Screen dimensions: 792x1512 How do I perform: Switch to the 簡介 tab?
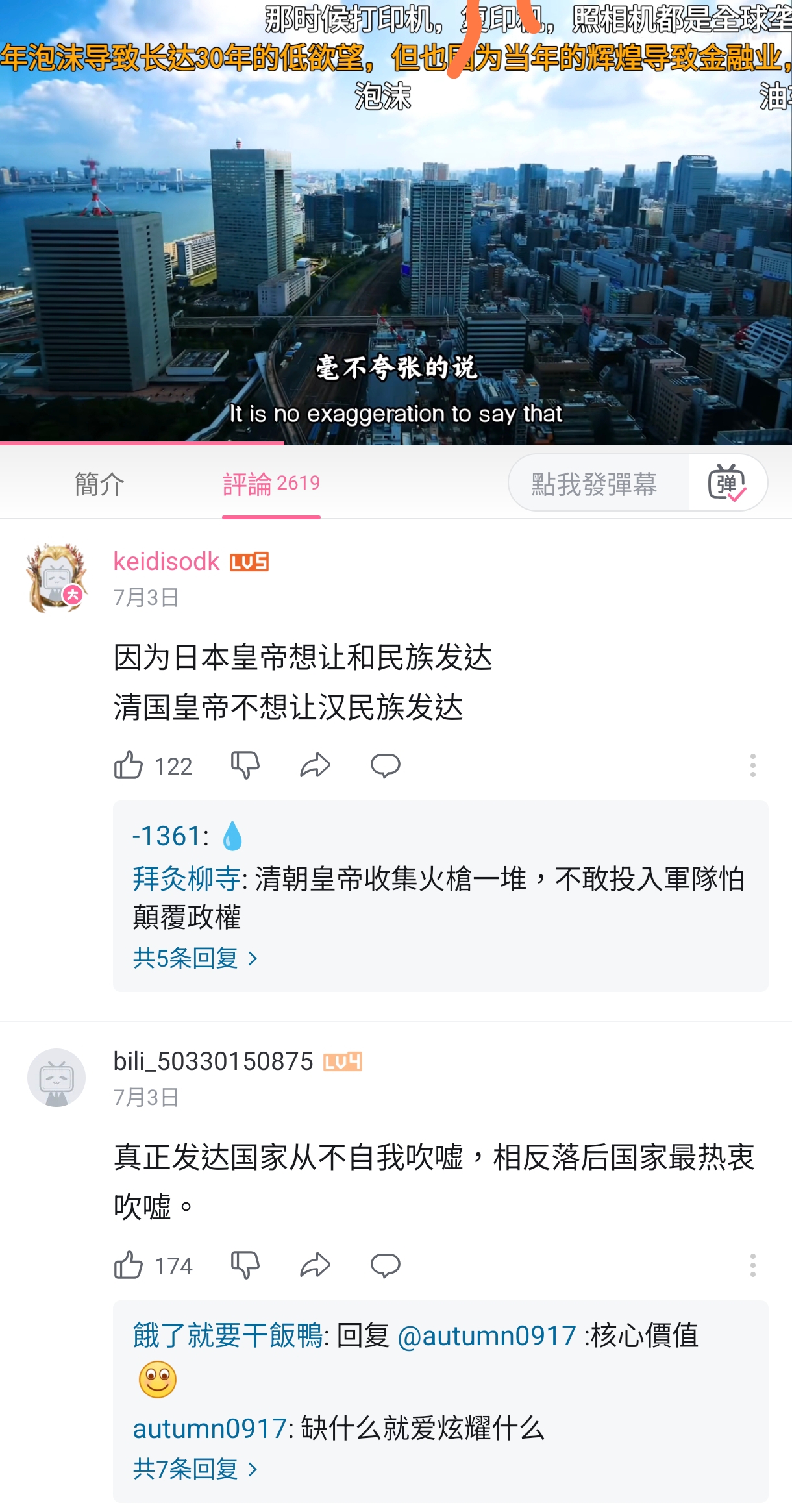99,484
